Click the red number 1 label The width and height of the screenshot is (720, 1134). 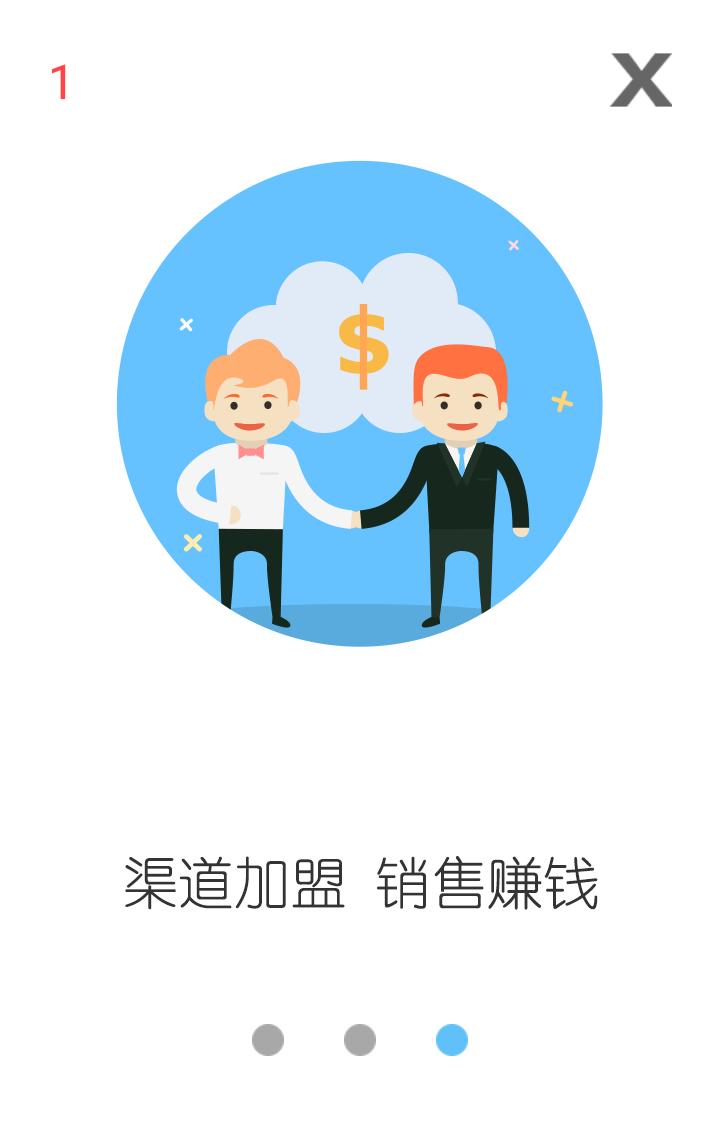[x=60, y=80]
